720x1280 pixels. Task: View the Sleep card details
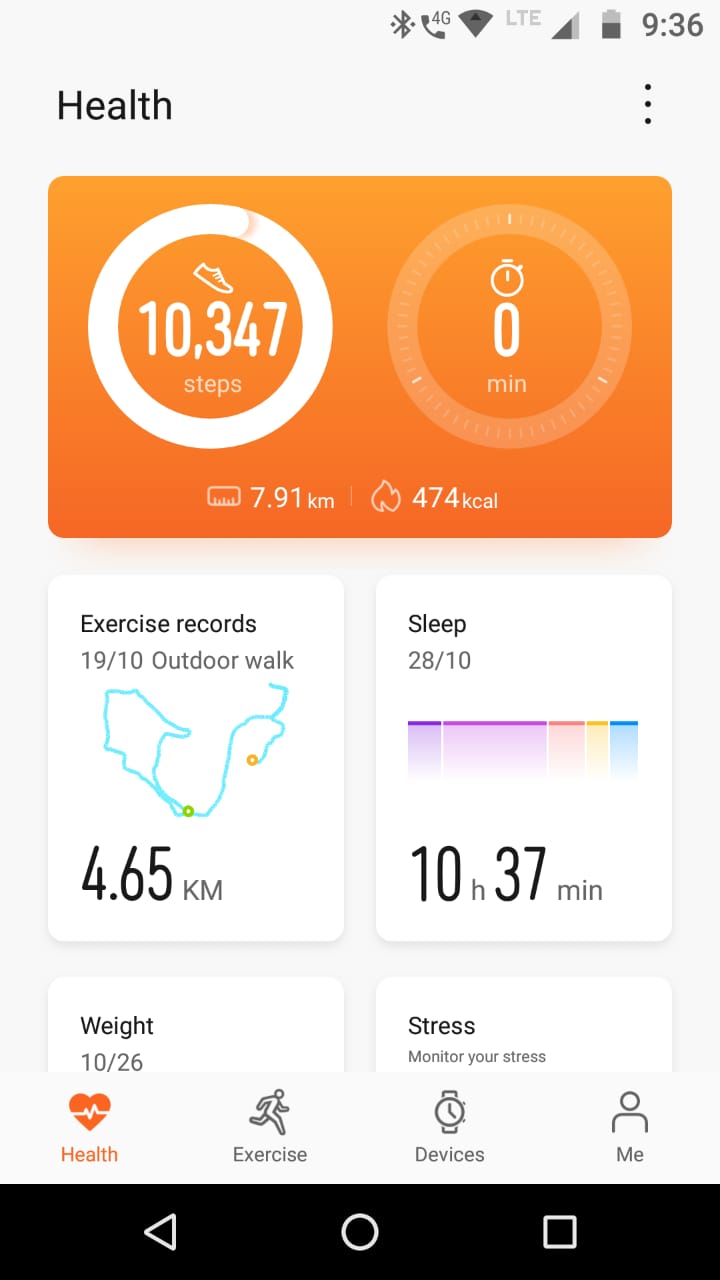tap(524, 758)
